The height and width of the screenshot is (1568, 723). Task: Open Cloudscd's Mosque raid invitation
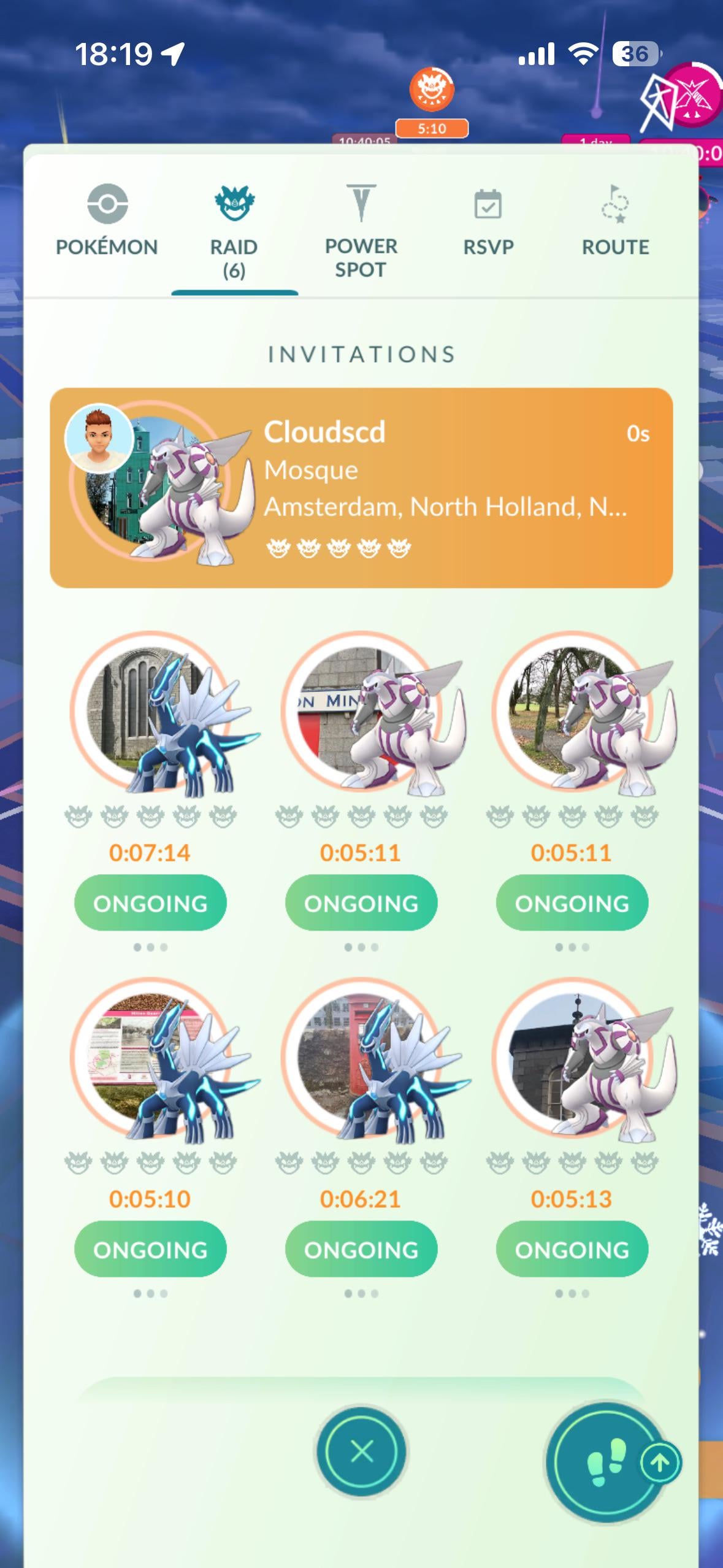[x=361, y=488]
